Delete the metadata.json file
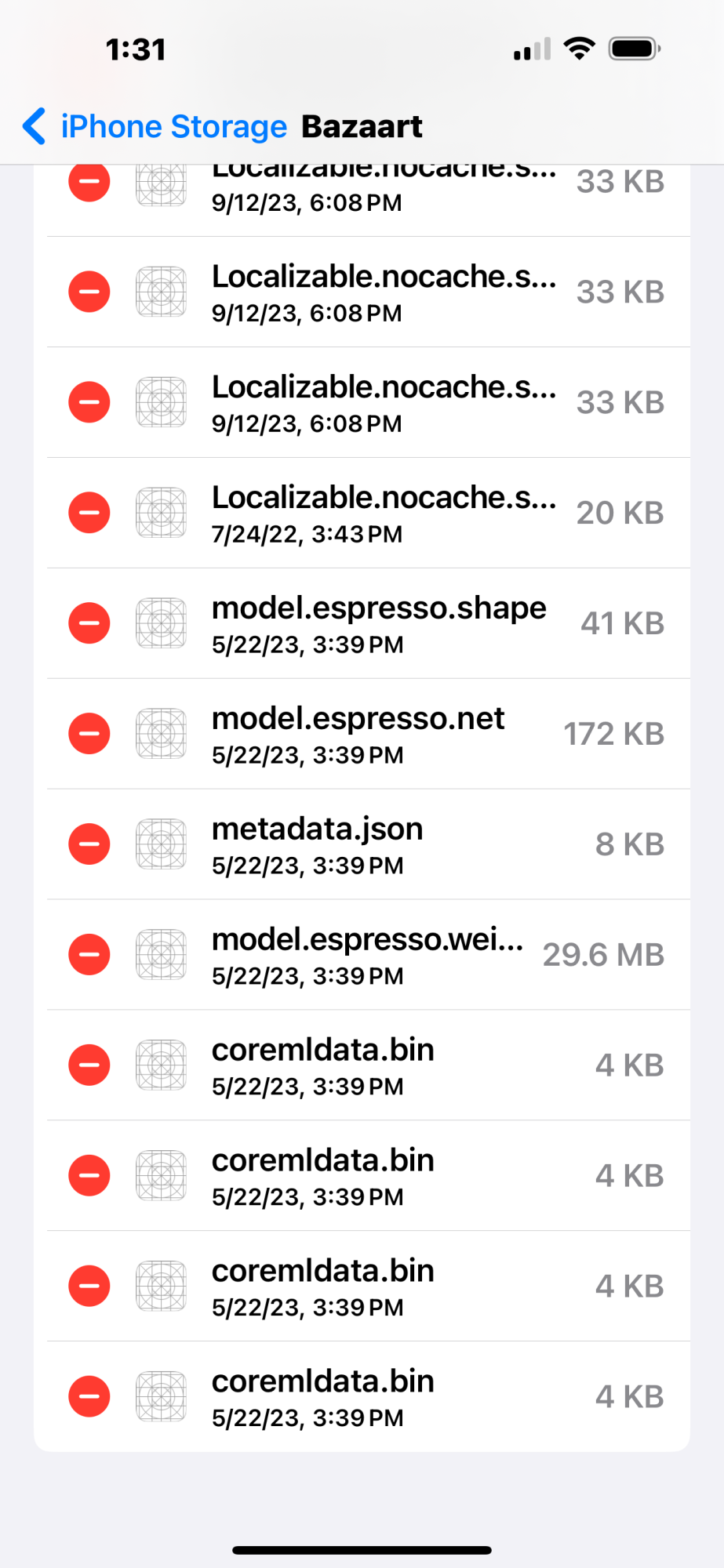Viewport: 724px width, 1568px height. pos(89,844)
